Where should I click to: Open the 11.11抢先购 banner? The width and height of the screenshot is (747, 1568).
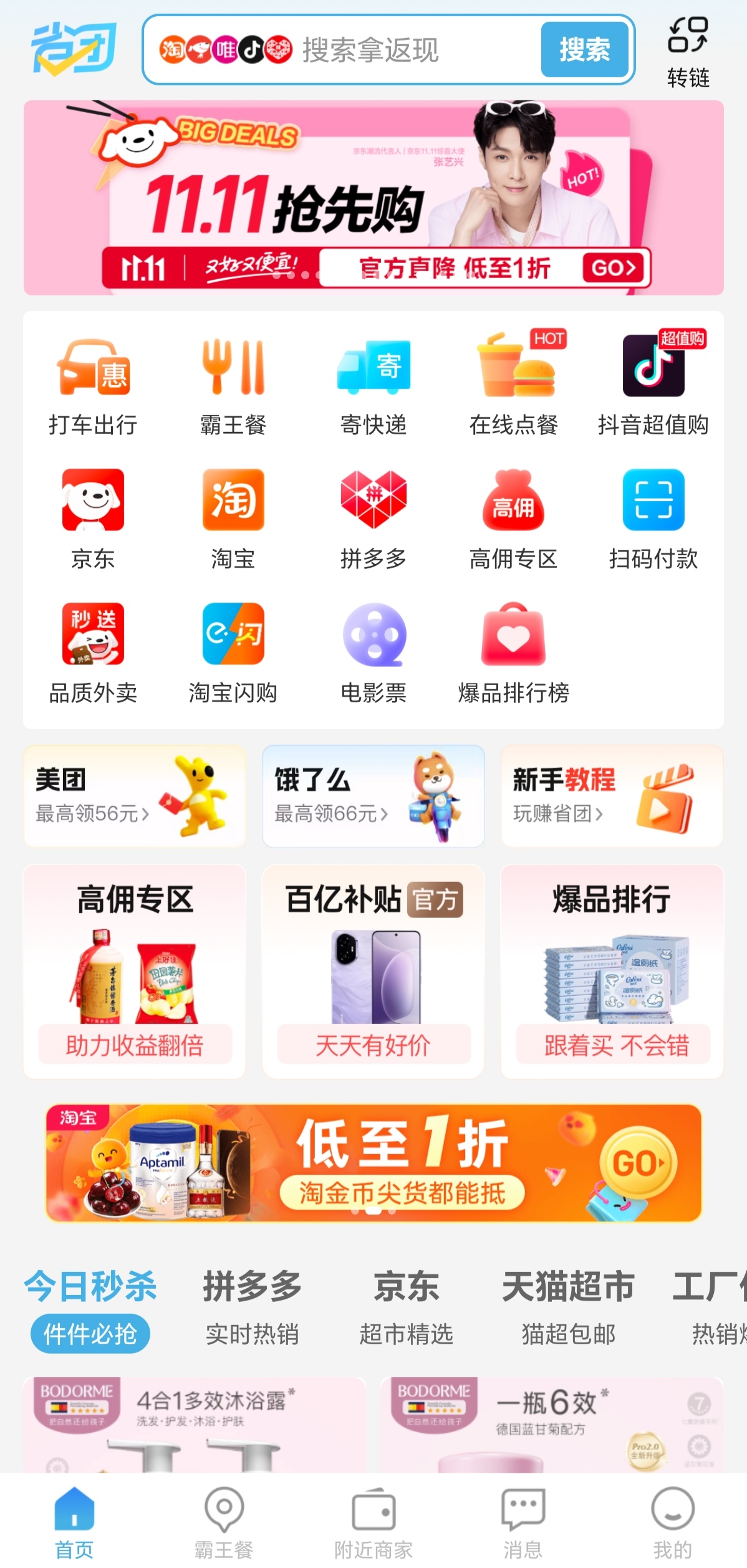click(x=373, y=198)
